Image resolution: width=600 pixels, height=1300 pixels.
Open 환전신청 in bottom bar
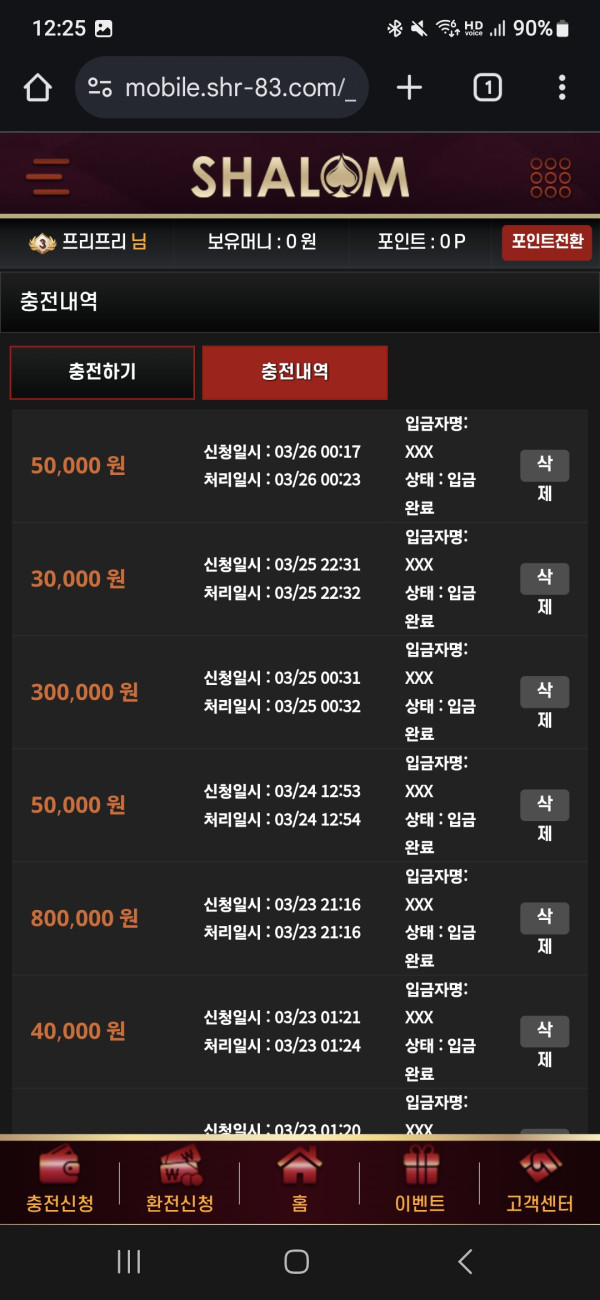(x=180, y=1182)
